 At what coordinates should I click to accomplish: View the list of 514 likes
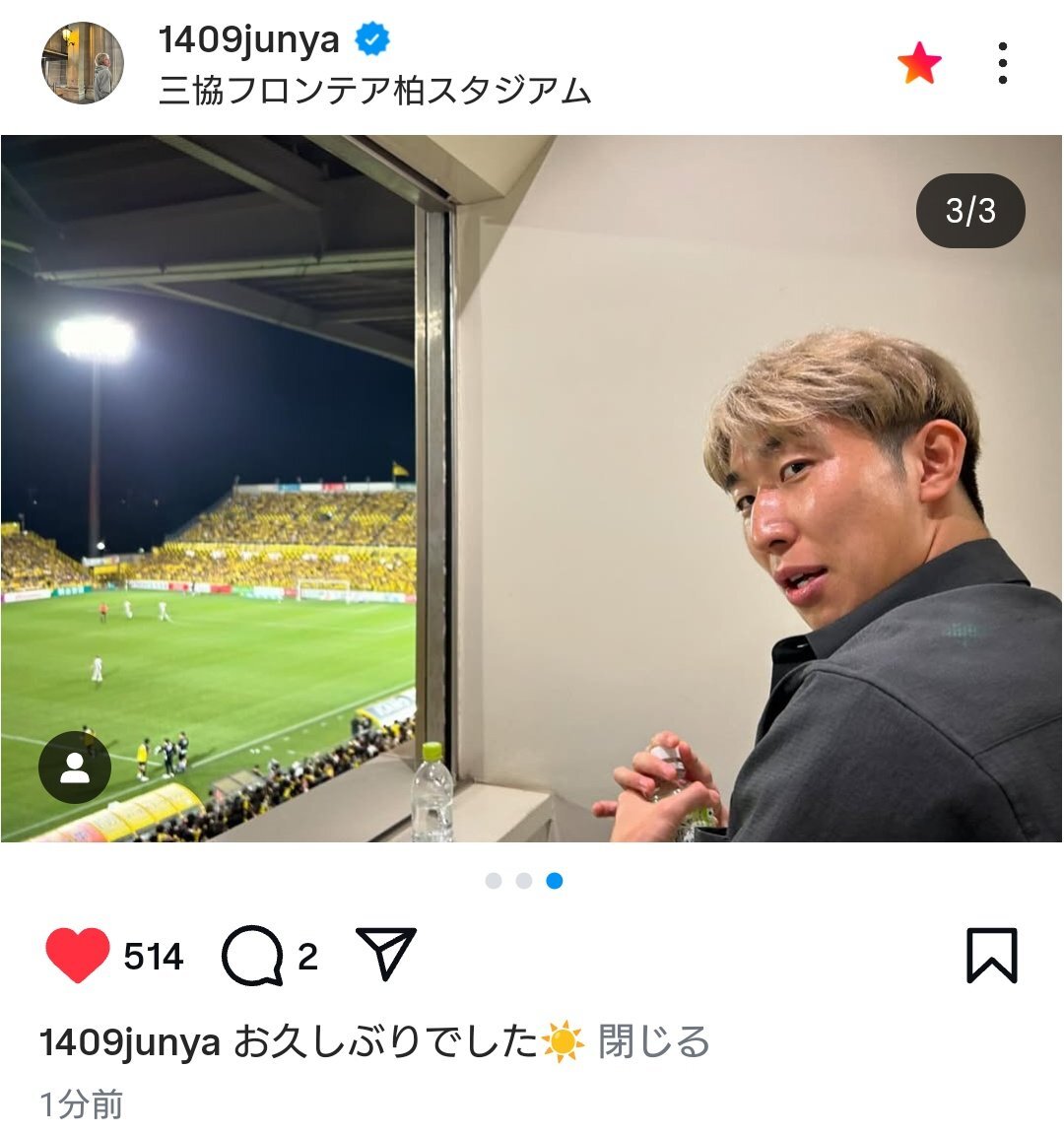pyautogui.click(x=154, y=957)
